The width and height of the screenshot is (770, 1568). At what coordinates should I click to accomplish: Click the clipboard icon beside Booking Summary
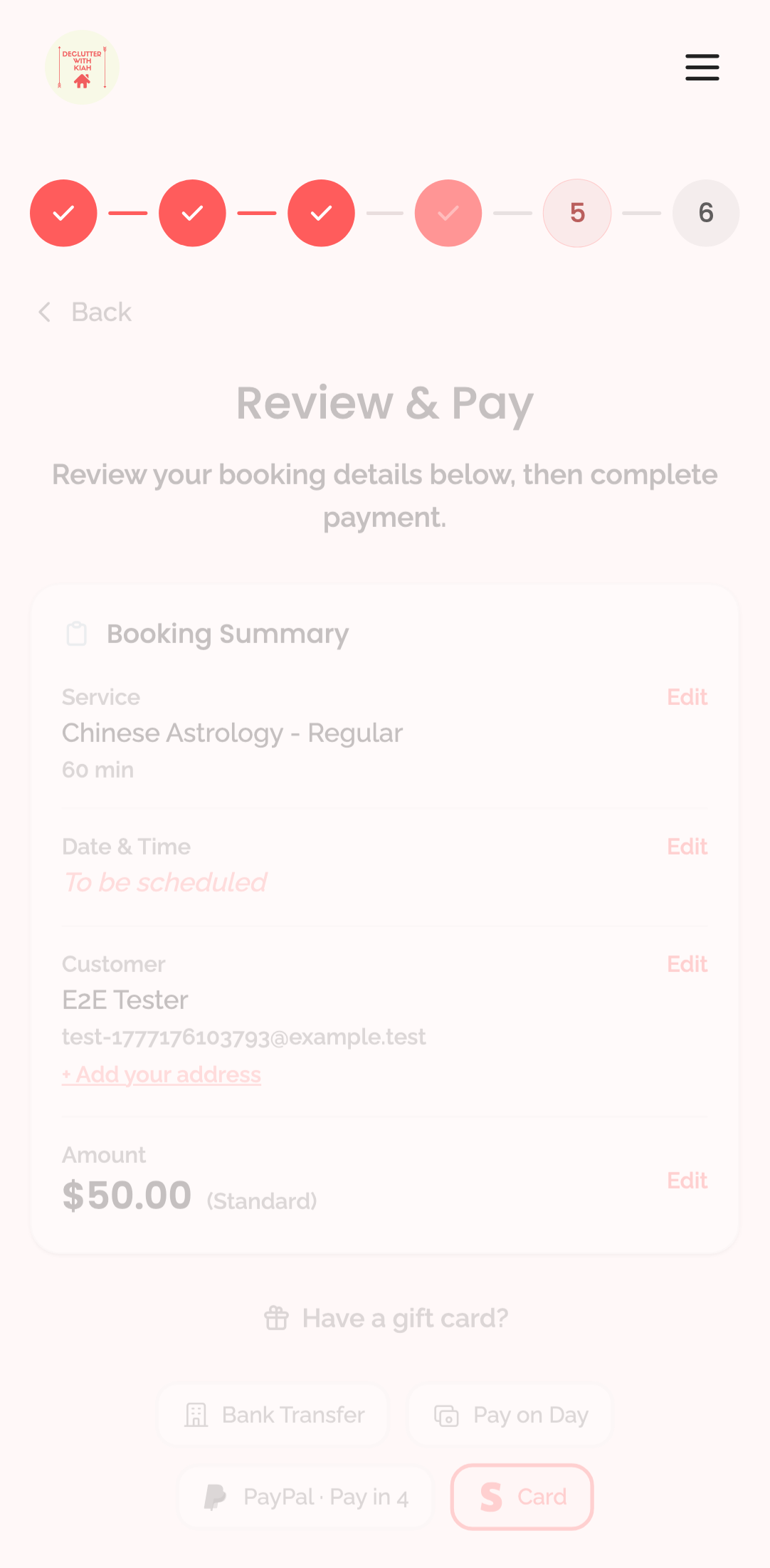tap(76, 633)
